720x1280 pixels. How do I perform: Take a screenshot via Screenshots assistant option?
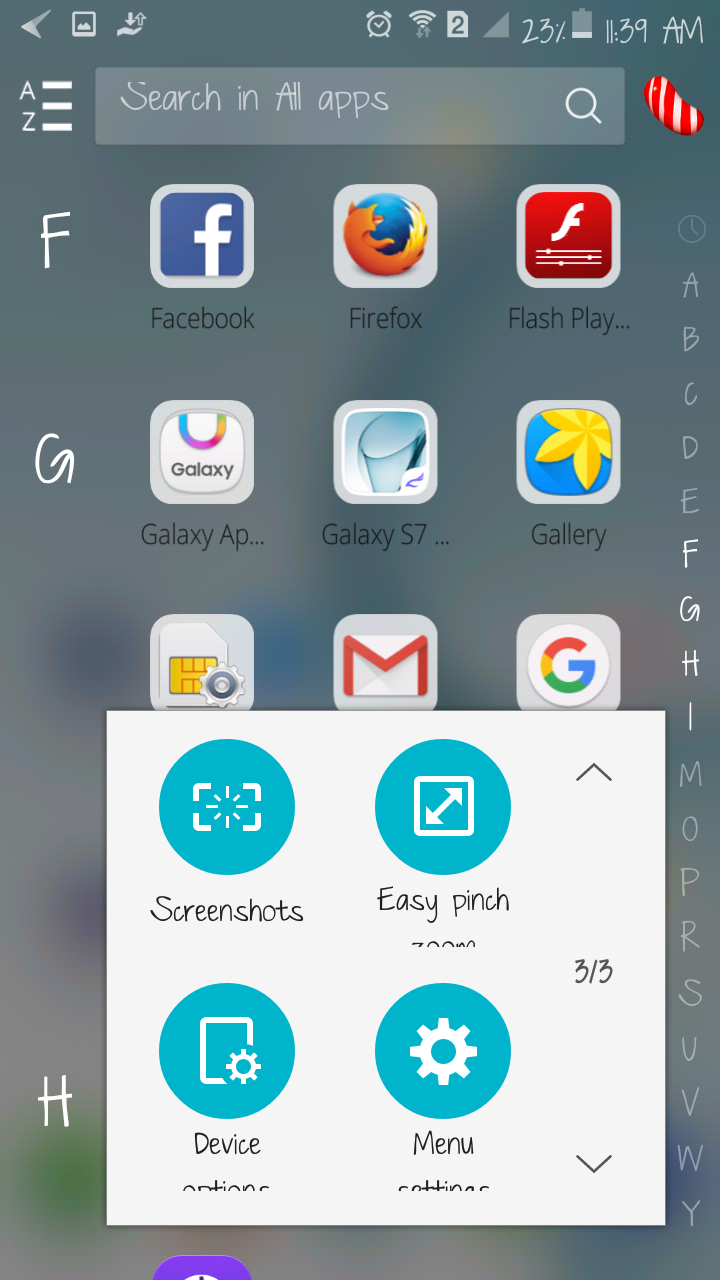[x=227, y=806]
